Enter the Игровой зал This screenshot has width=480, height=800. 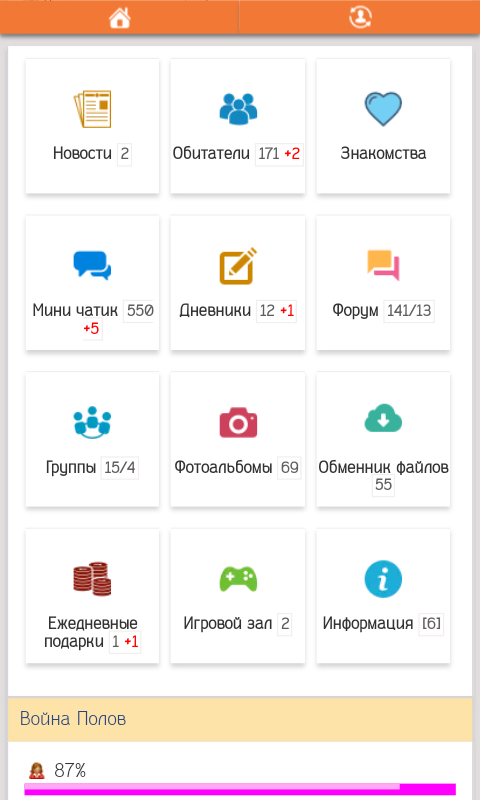[x=238, y=596]
